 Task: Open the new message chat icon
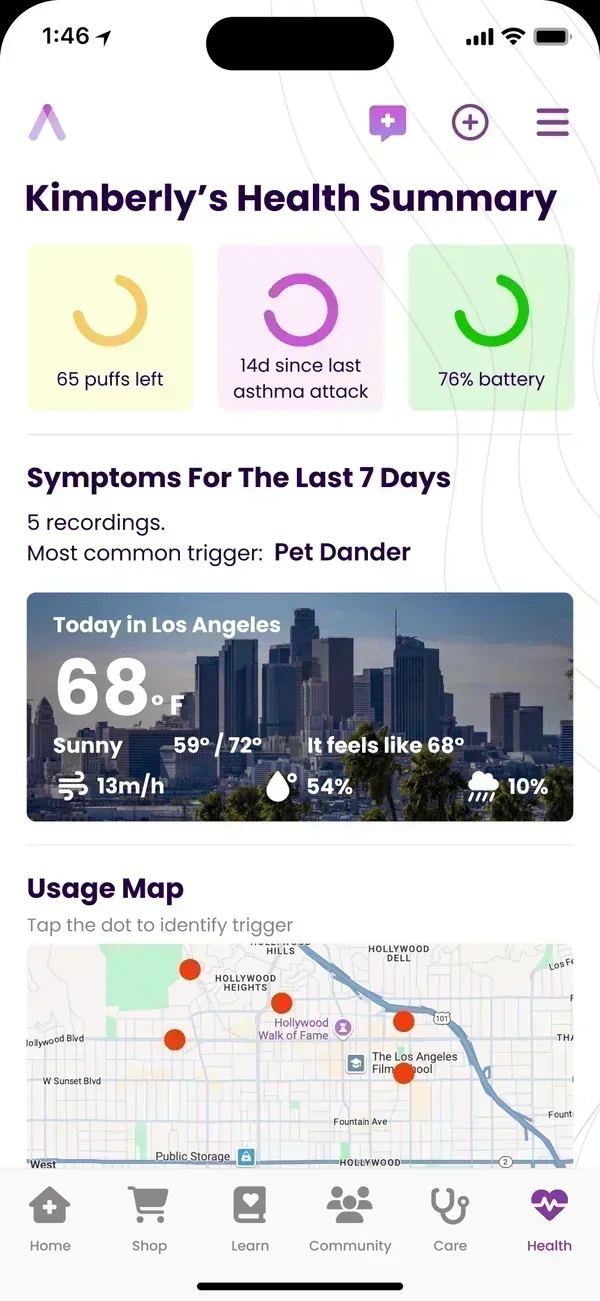coord(387,123)
